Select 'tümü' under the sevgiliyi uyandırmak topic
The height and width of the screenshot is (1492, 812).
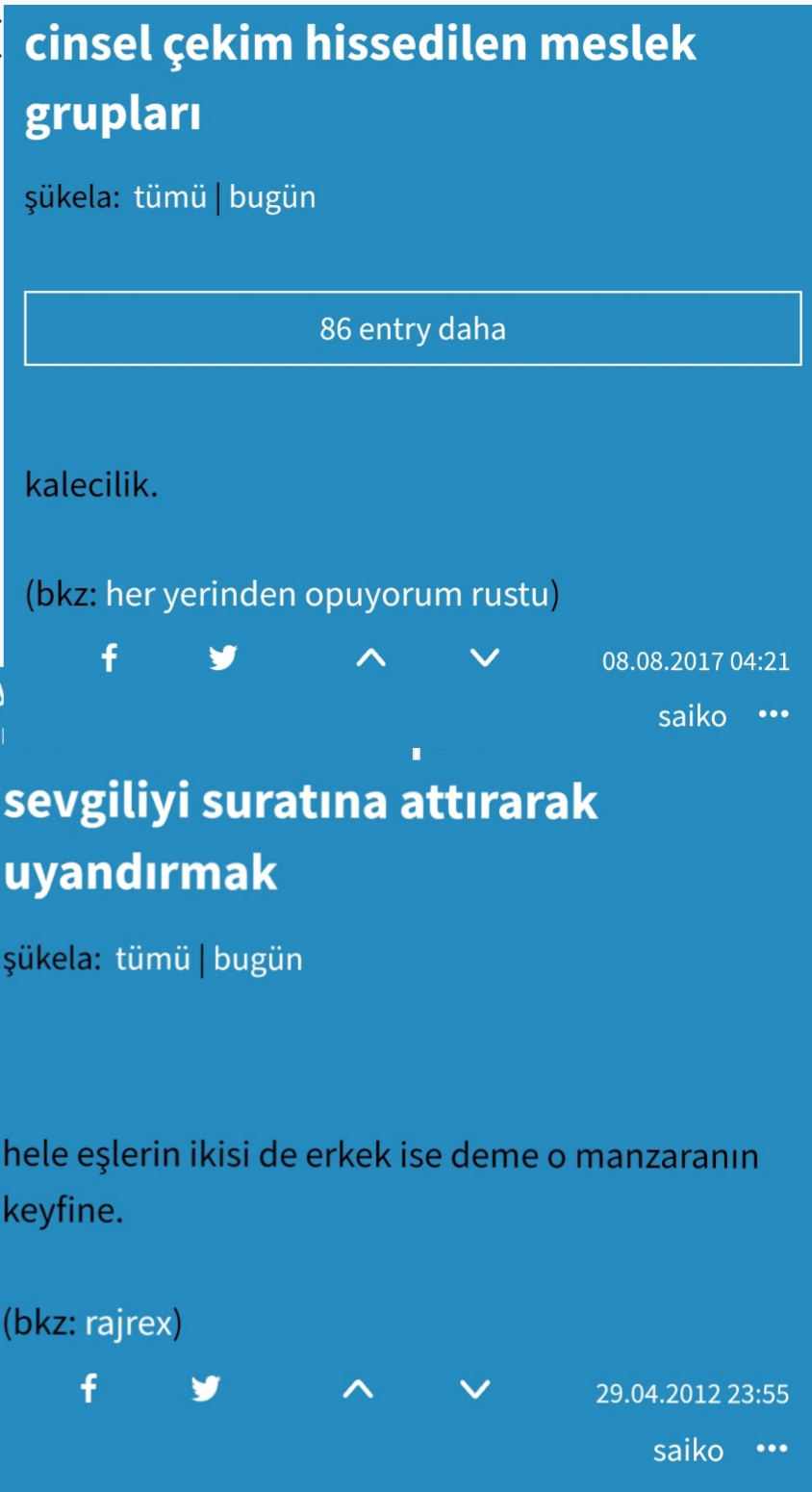[x=153, y=960]
